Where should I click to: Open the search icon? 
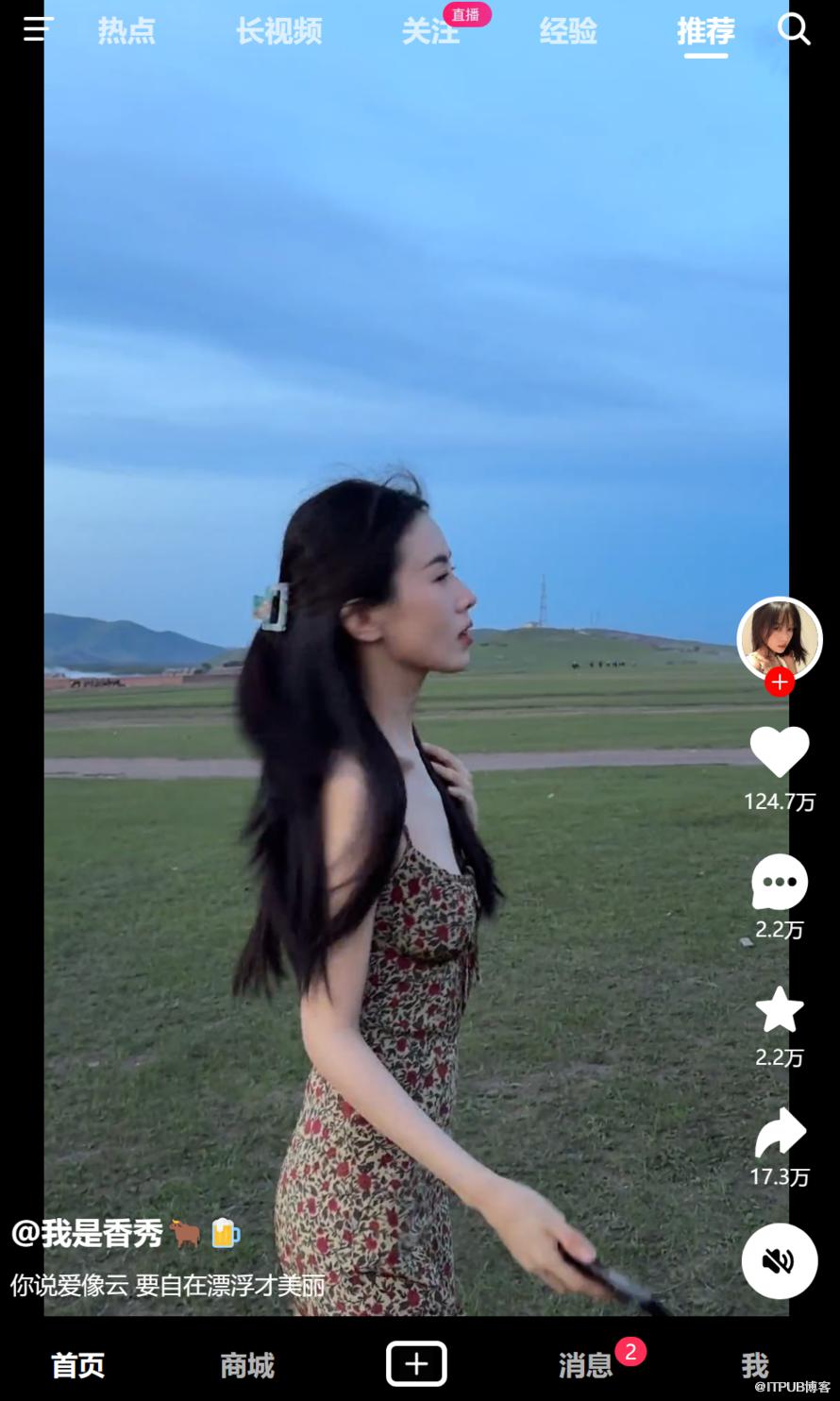794,29
